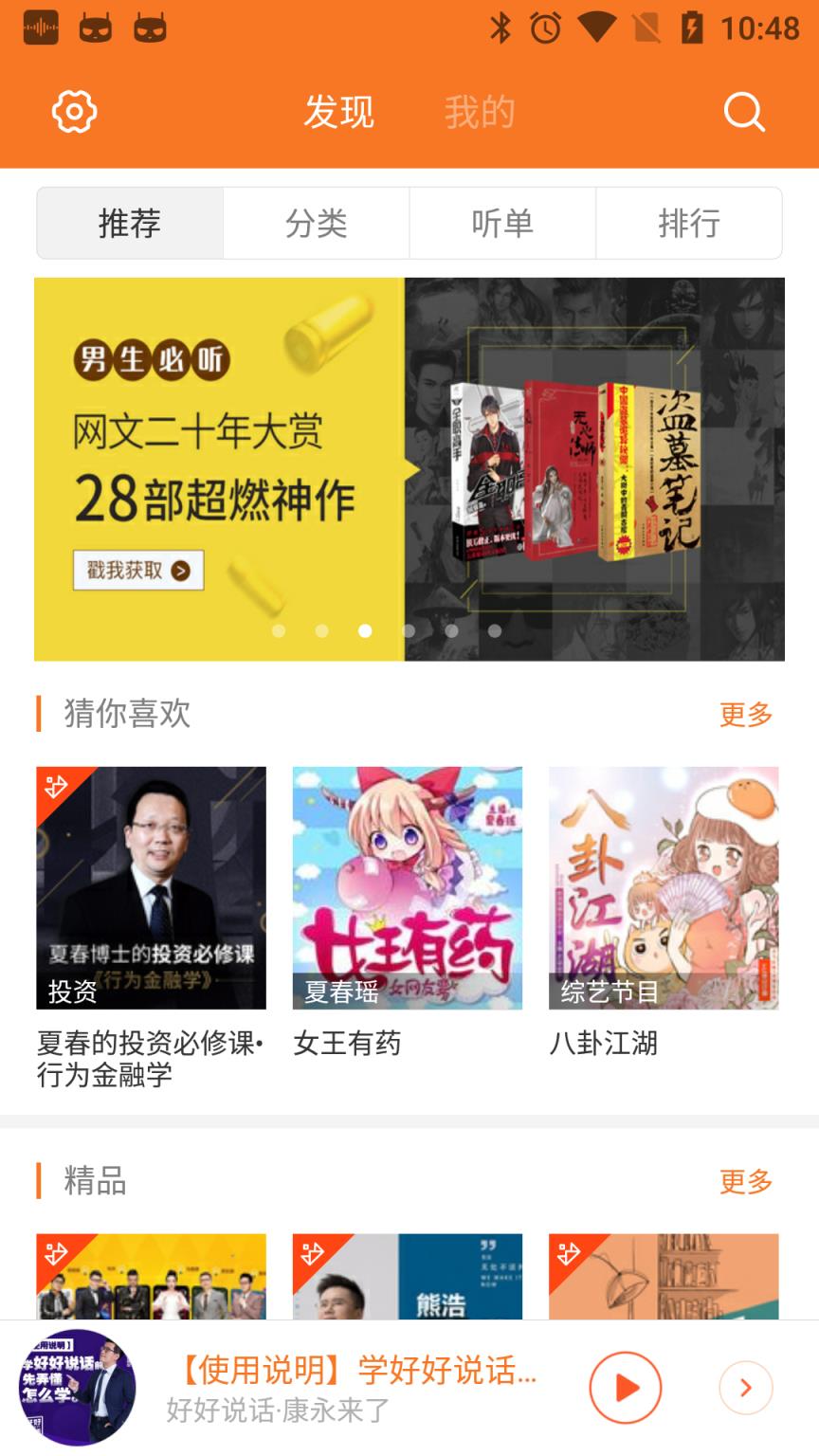Switch to the 排行 tab
The image size is (819, 1456).
coord(688,223)
